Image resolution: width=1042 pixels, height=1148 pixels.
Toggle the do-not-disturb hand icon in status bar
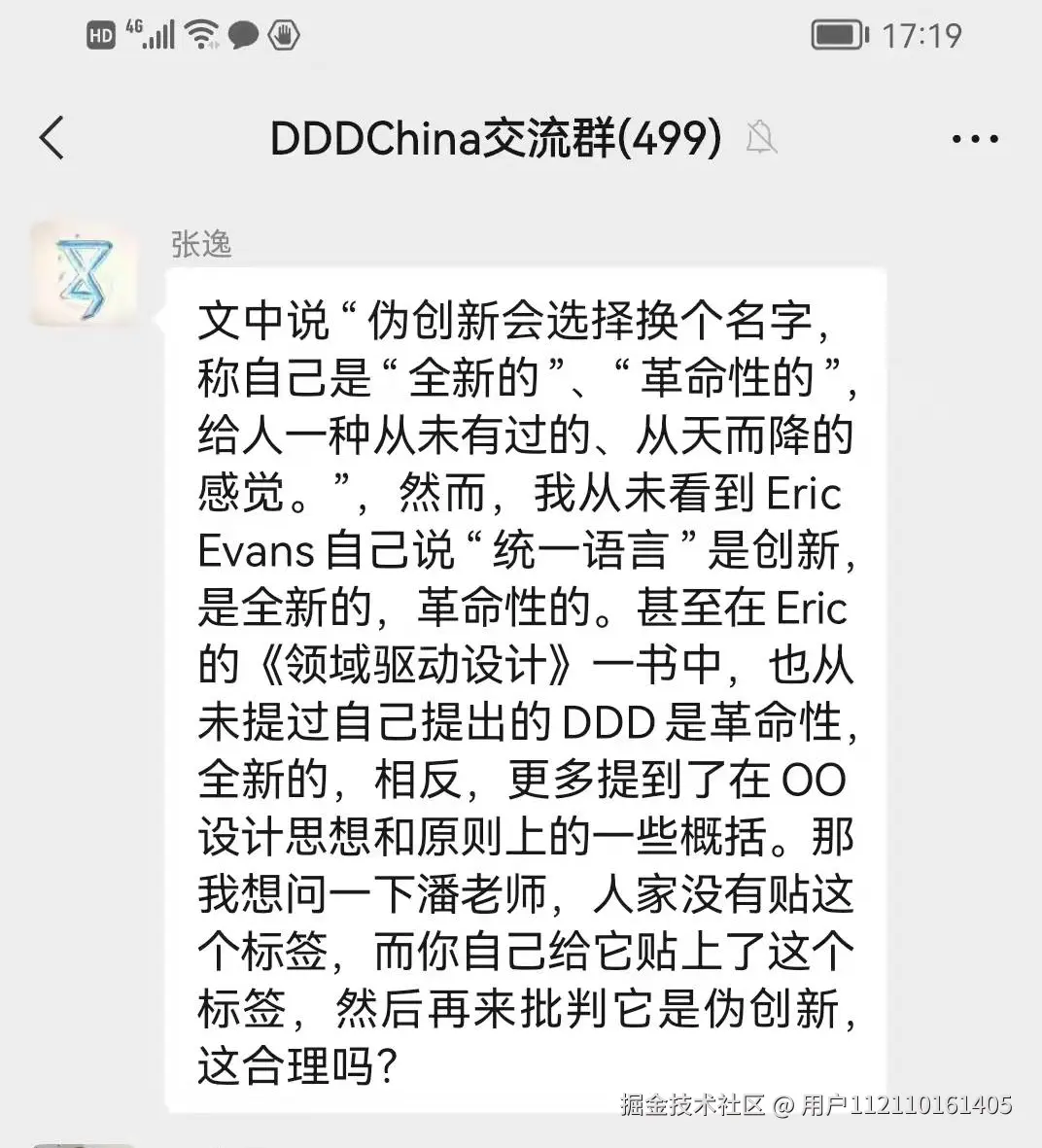pos(284,33)
